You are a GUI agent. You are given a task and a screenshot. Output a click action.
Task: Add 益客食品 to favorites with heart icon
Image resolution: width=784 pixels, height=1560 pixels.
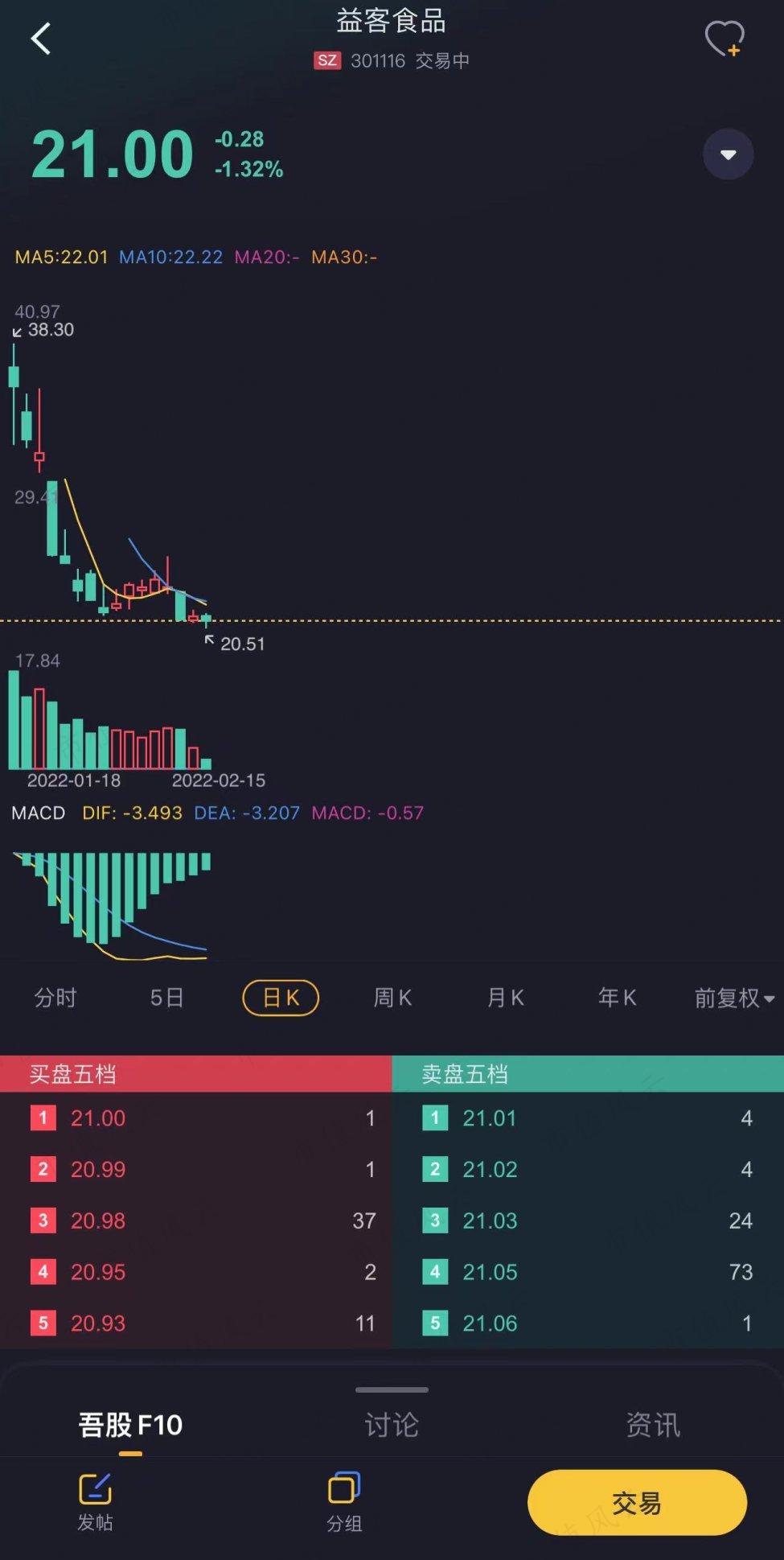pyautogui.click(x=724, y=39)
